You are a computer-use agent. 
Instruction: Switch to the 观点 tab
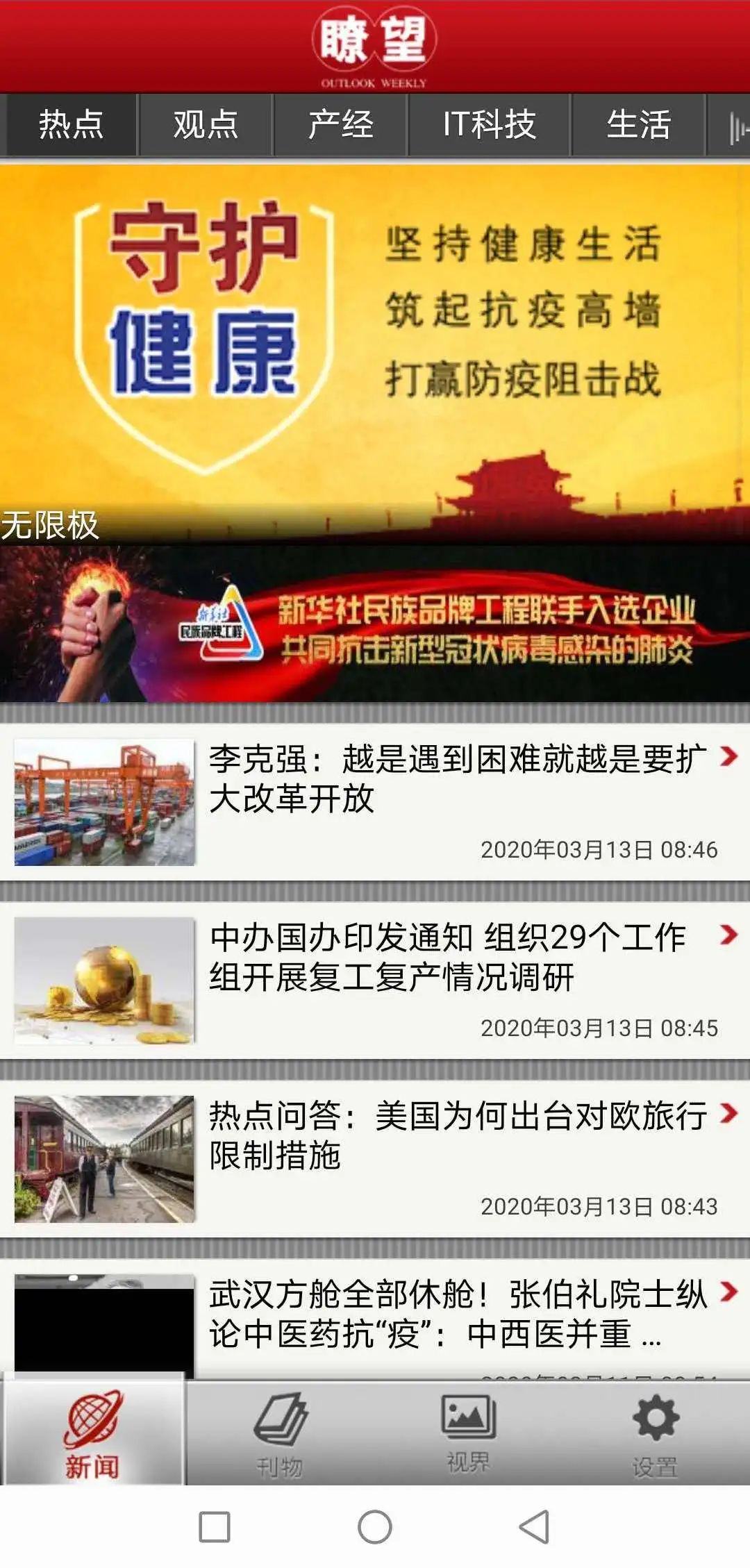(206, 125)
